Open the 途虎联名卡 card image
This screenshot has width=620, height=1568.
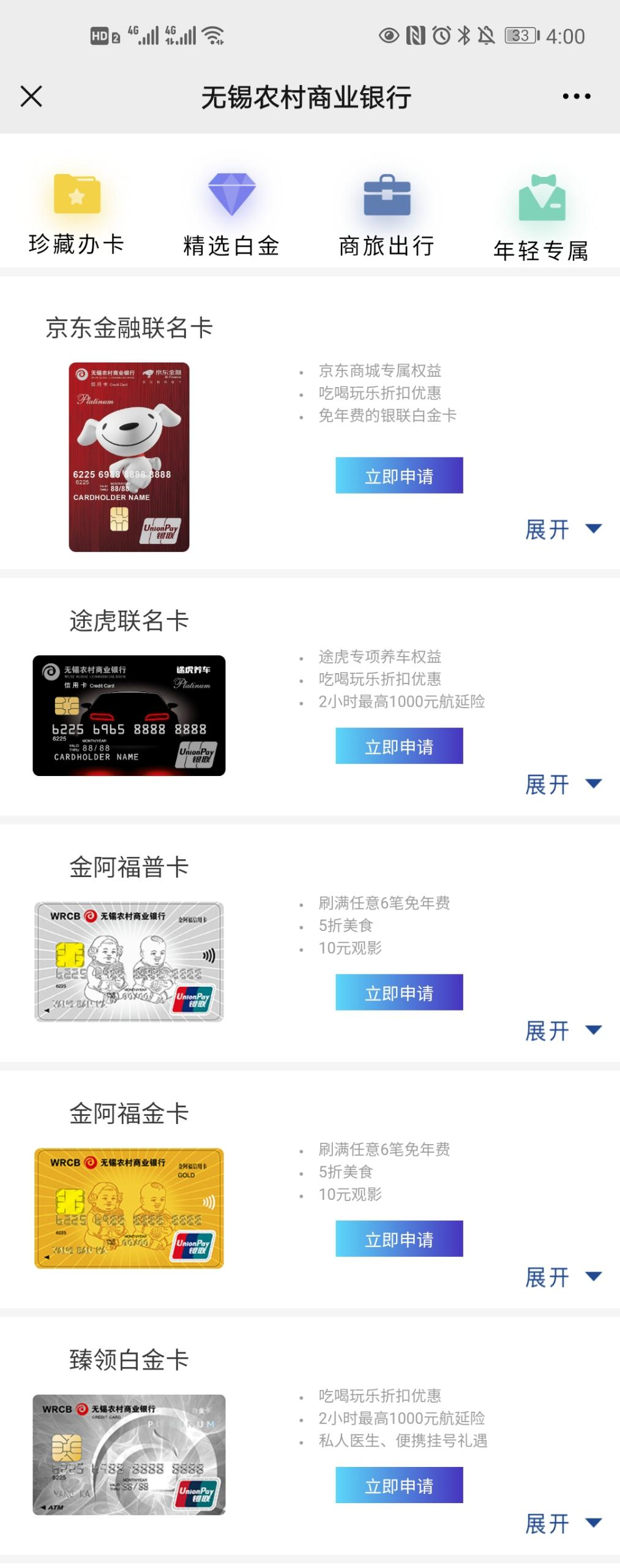point(129,715)
